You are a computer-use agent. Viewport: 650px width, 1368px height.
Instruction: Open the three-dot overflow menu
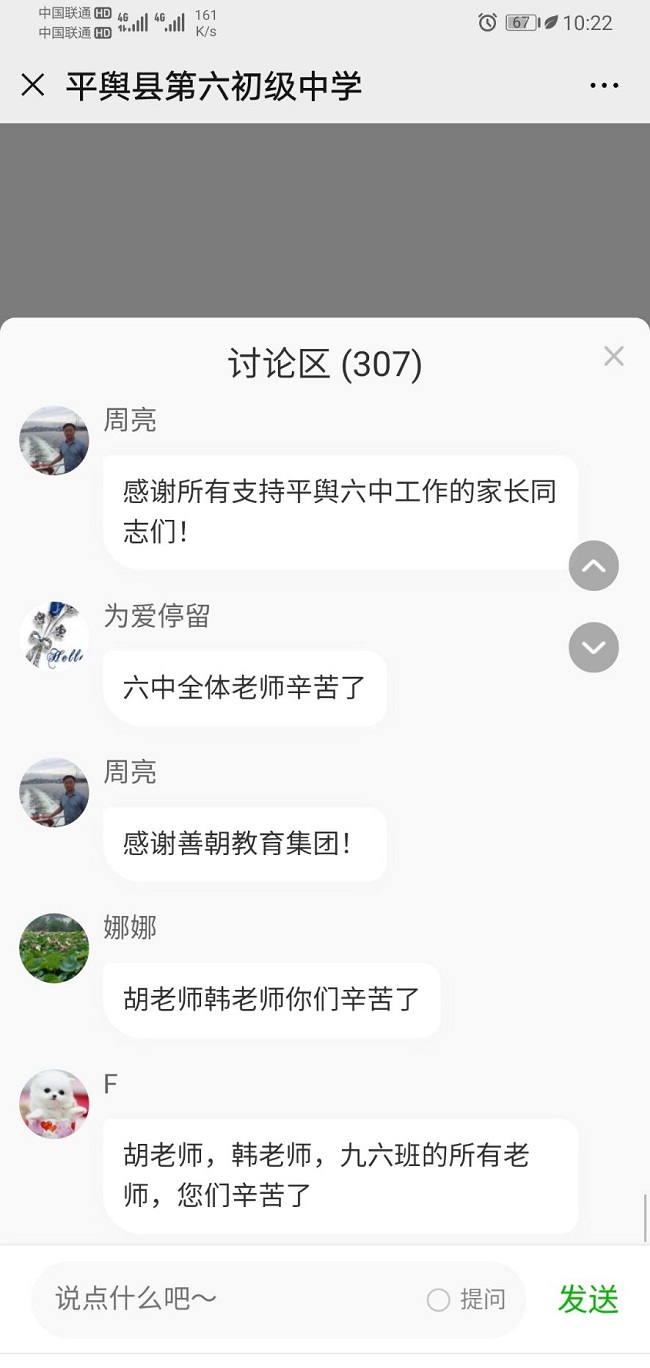(604, 86)
